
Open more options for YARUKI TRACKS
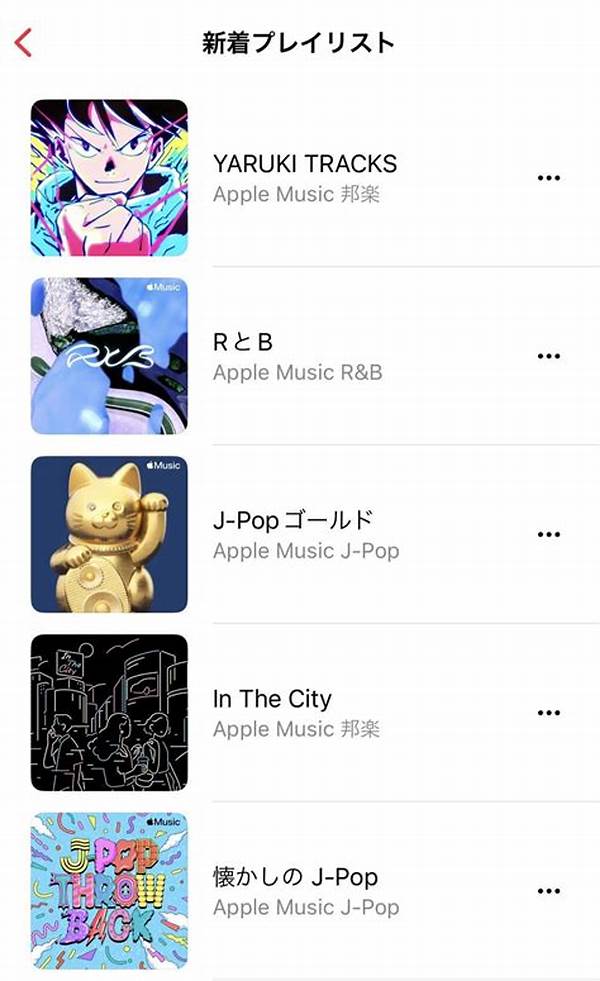[549, 178]
